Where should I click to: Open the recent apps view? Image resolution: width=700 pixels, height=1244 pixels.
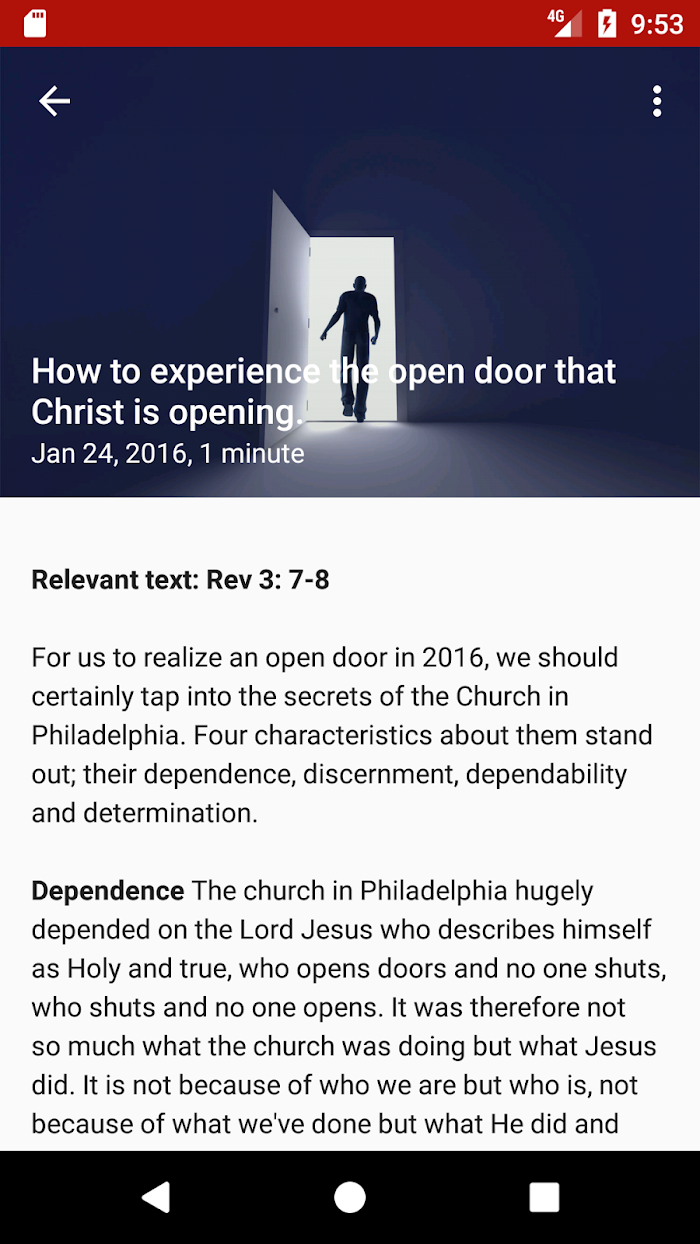544,1197
